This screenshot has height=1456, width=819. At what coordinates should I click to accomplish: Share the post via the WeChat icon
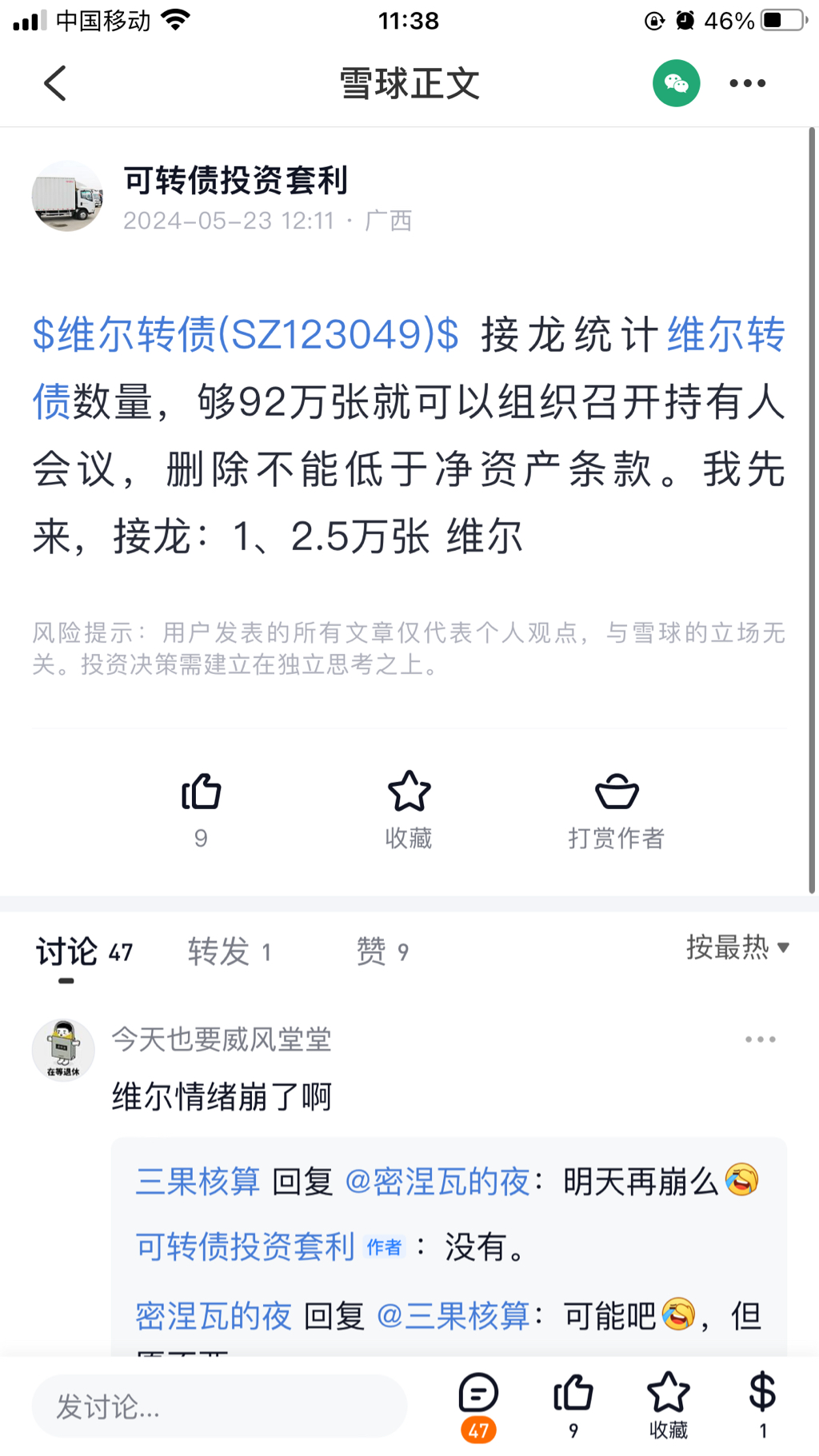676,83
